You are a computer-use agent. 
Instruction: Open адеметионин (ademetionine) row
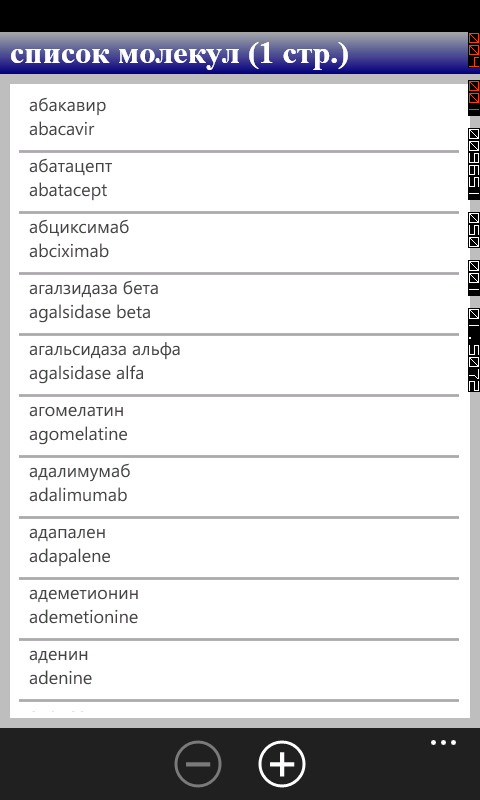coord(239,606)
